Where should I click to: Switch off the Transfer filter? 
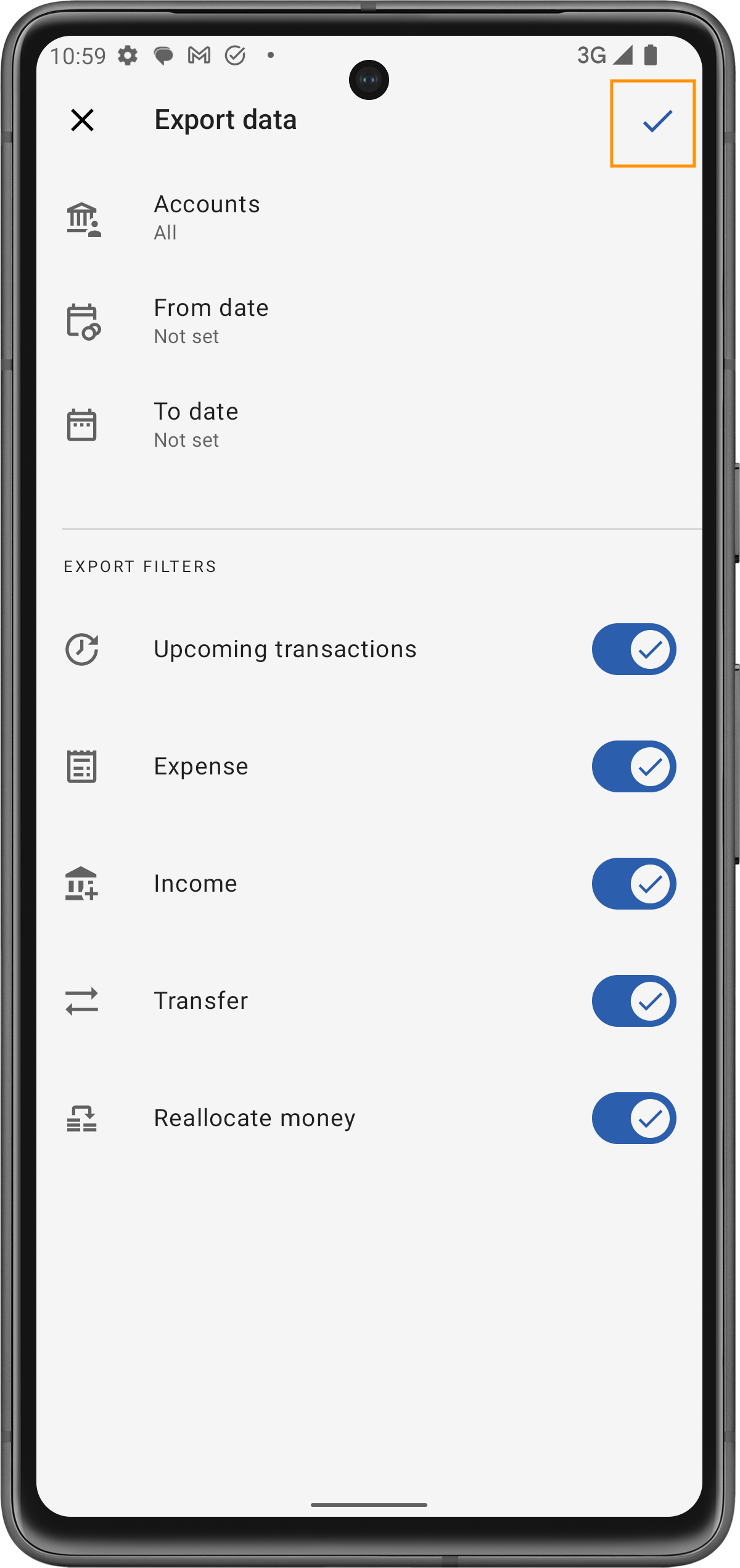[x=633, y=1001]
